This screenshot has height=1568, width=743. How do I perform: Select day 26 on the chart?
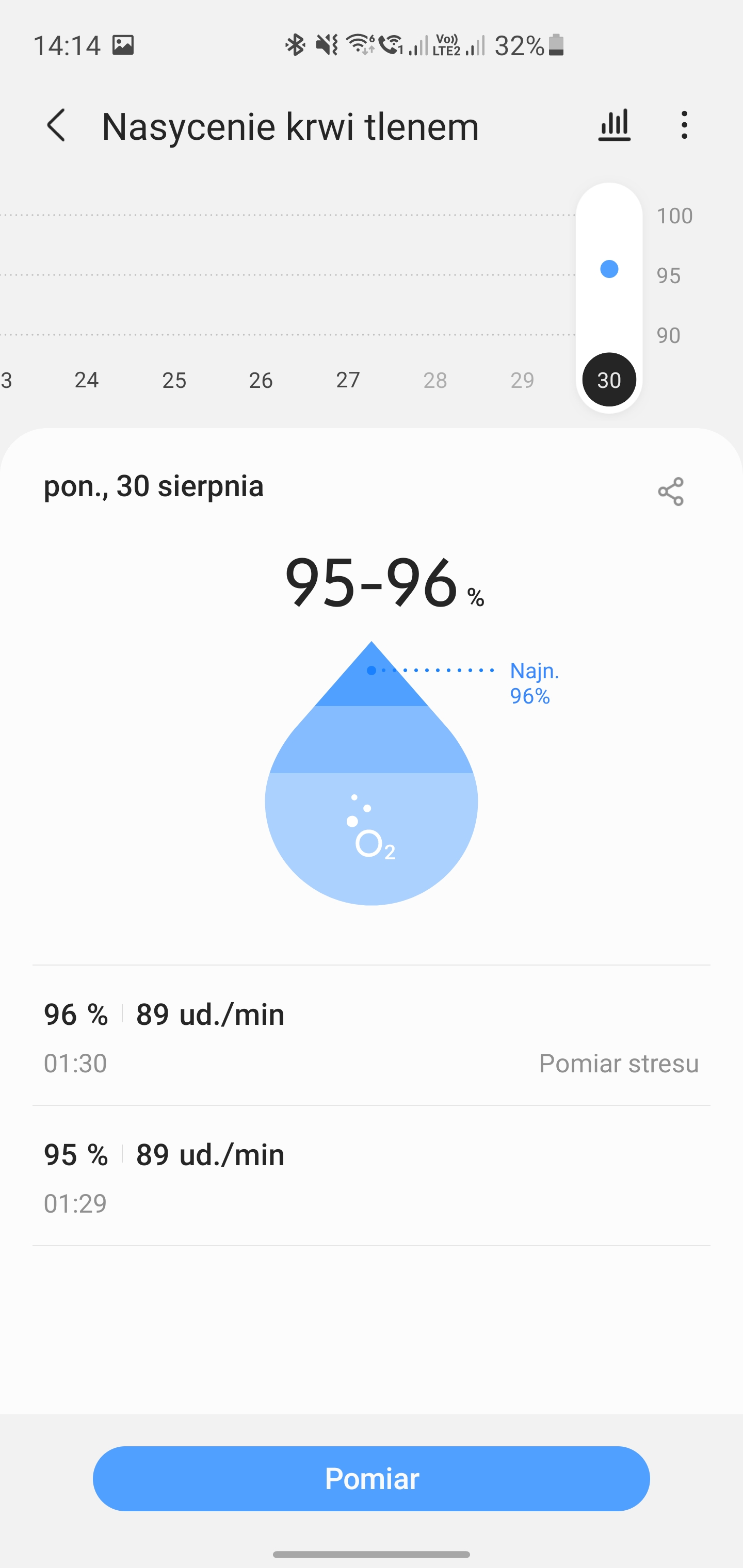point(261,380)
